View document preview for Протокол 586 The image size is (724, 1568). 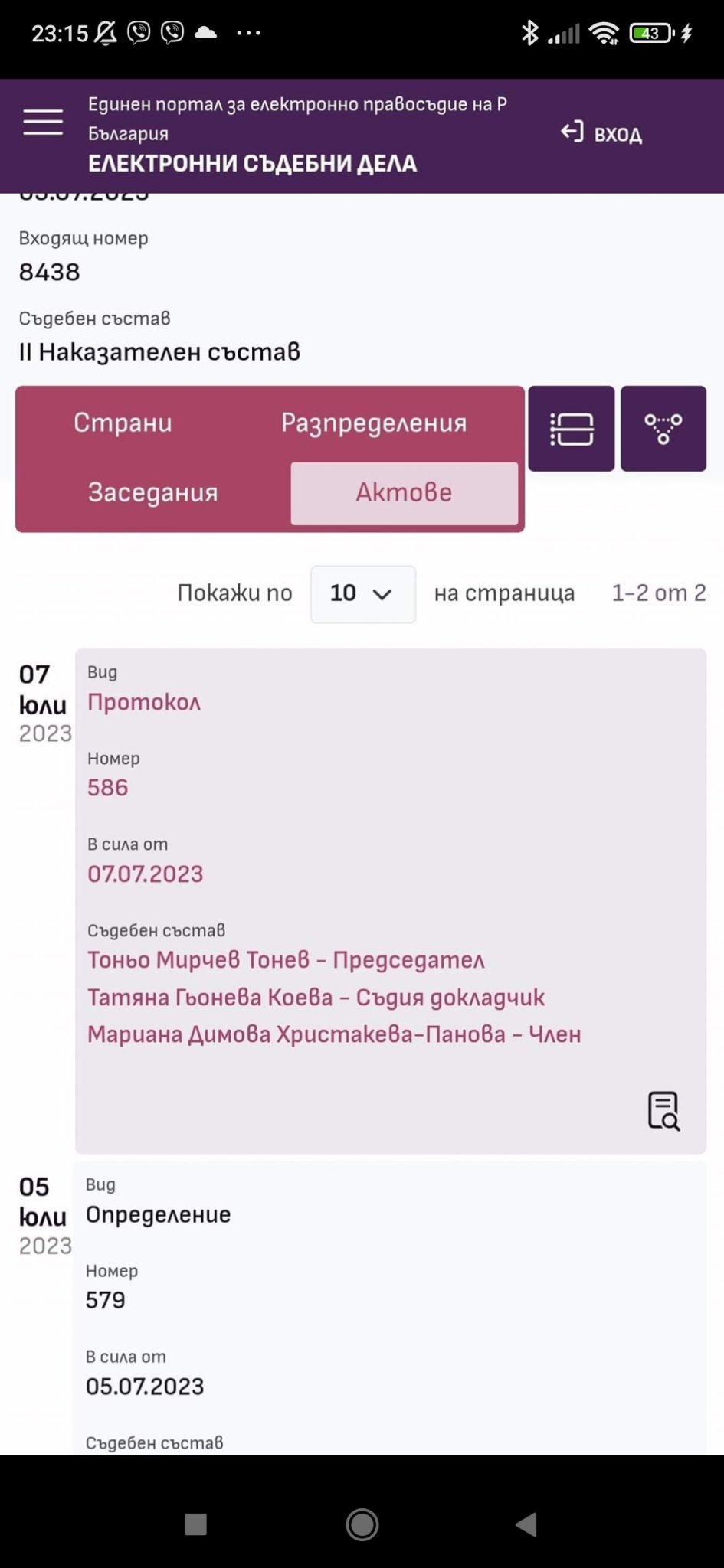(663, 1110)
